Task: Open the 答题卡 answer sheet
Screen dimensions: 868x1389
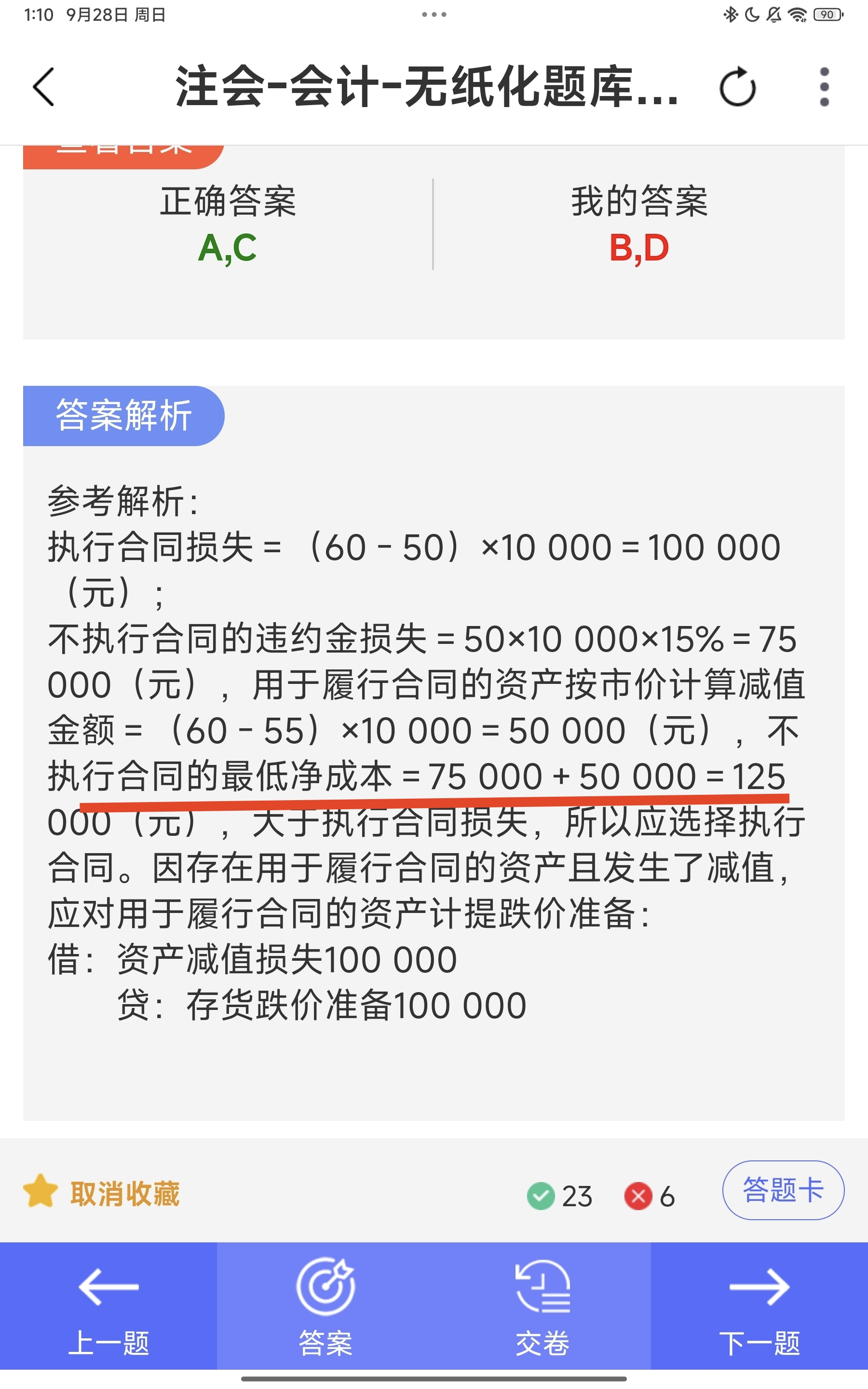Action: [x=783, y=1190]
